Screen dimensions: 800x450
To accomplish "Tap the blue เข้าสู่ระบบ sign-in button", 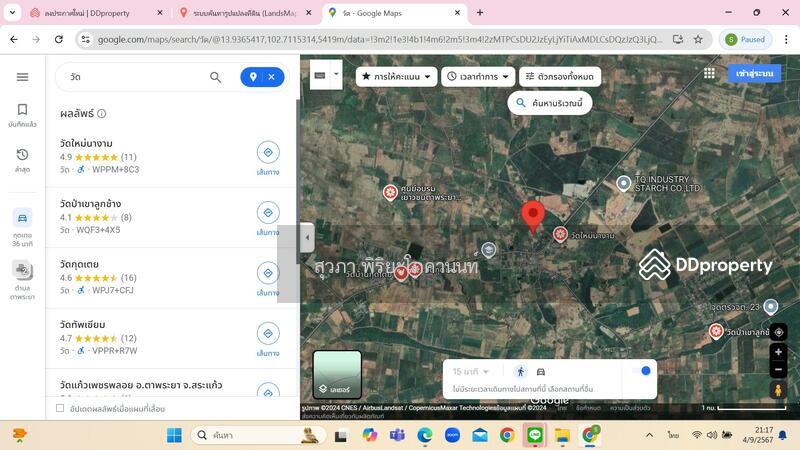I will pyautogui.click(x=755, y=73).
